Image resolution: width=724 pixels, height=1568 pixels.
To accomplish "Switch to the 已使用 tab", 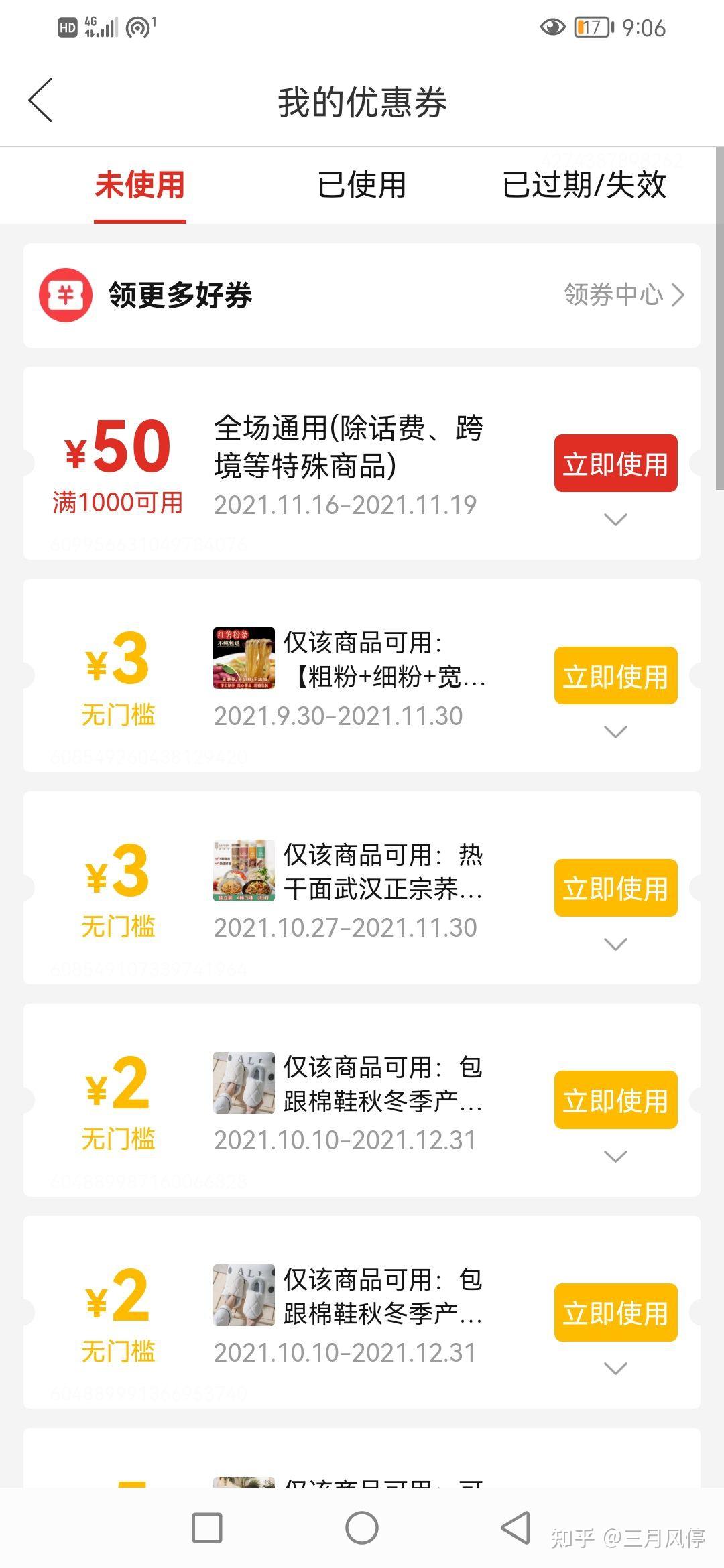I will [x=362, y=186].
